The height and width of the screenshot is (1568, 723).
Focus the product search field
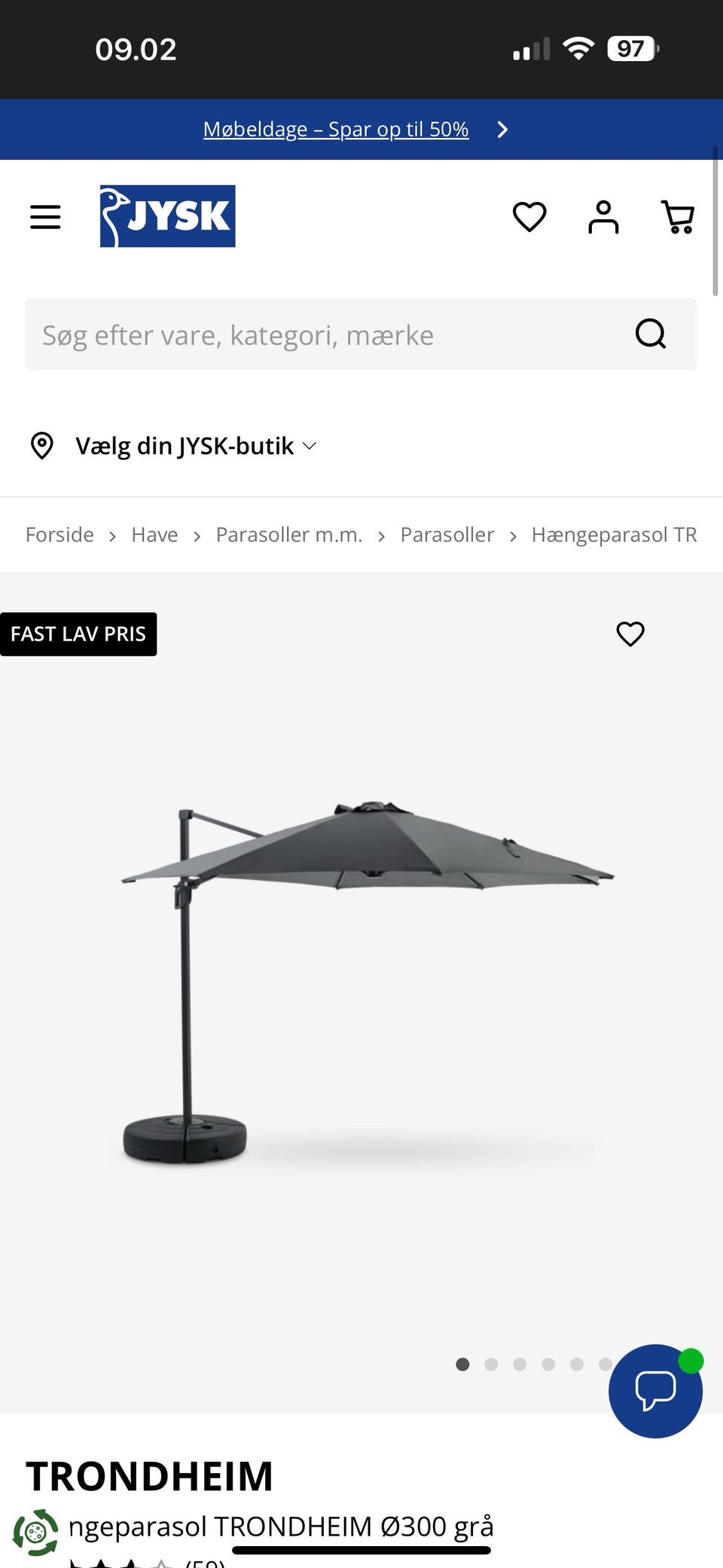pyautogui.click(x=361, y=334)
